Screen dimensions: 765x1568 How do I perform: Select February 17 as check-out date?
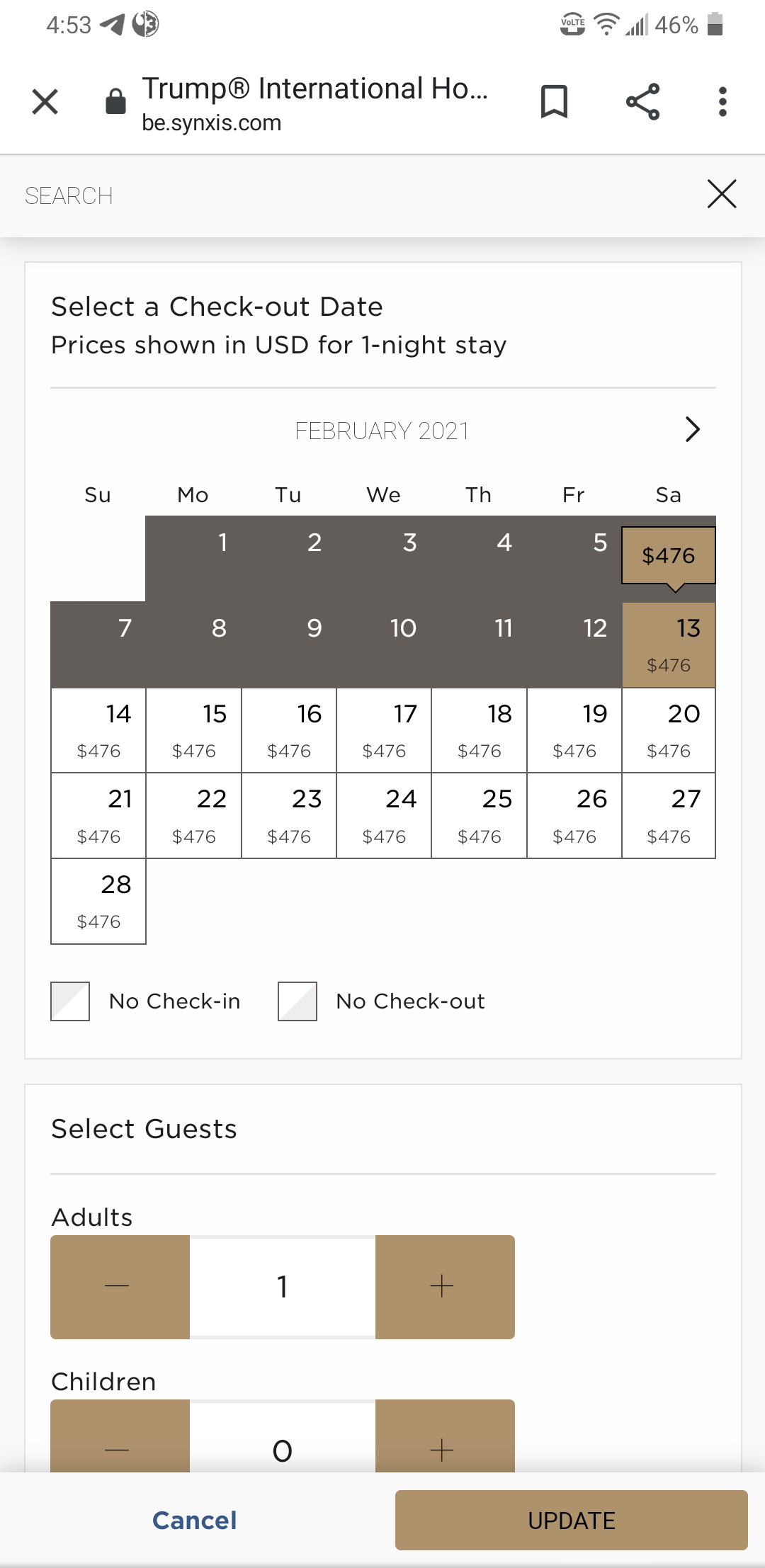coord(384,730)
